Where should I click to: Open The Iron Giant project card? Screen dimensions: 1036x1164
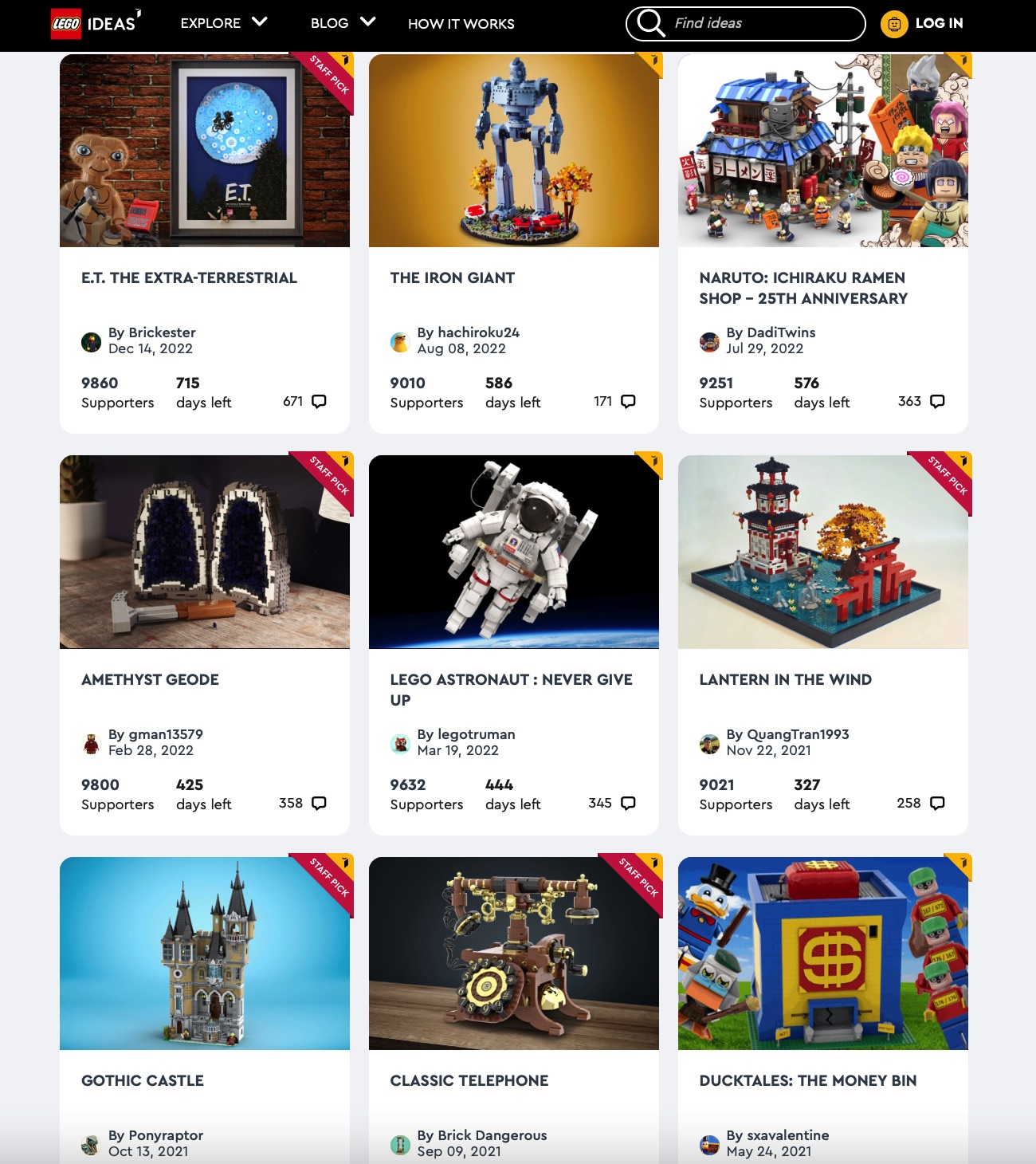tap(452, 278)
